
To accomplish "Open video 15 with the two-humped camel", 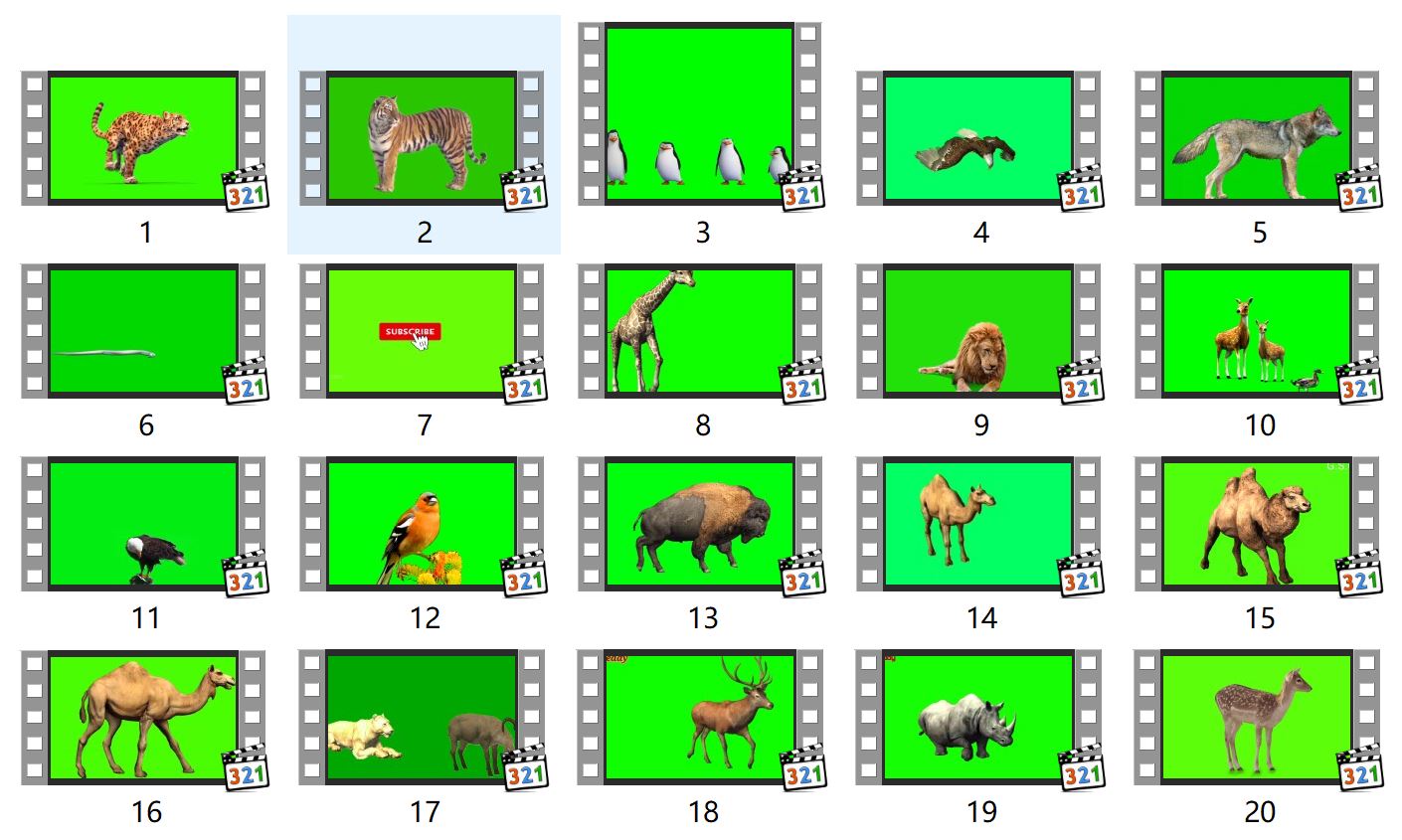I will coord(1257,524).
